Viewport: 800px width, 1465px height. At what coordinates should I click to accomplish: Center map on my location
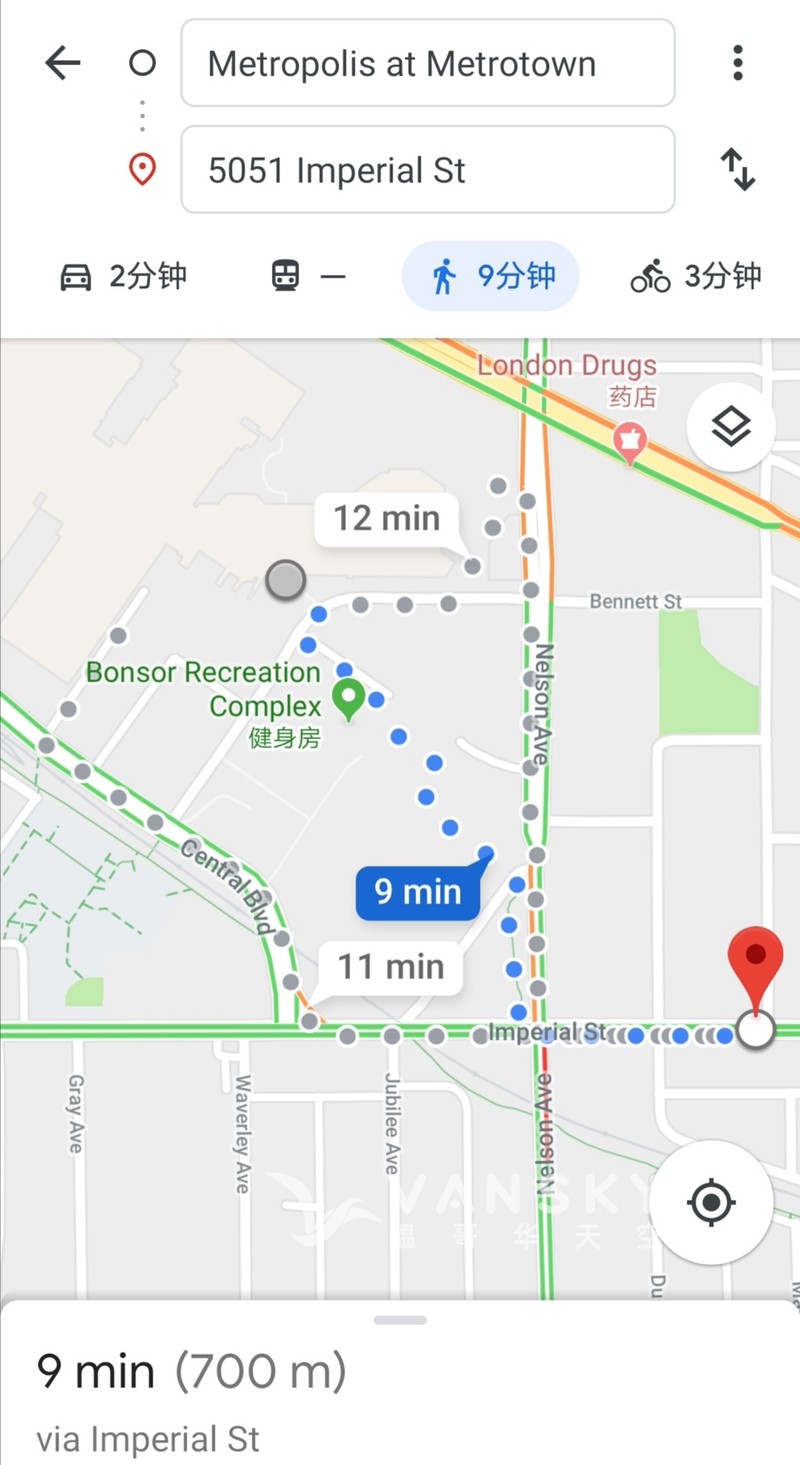pos(711,1201)
